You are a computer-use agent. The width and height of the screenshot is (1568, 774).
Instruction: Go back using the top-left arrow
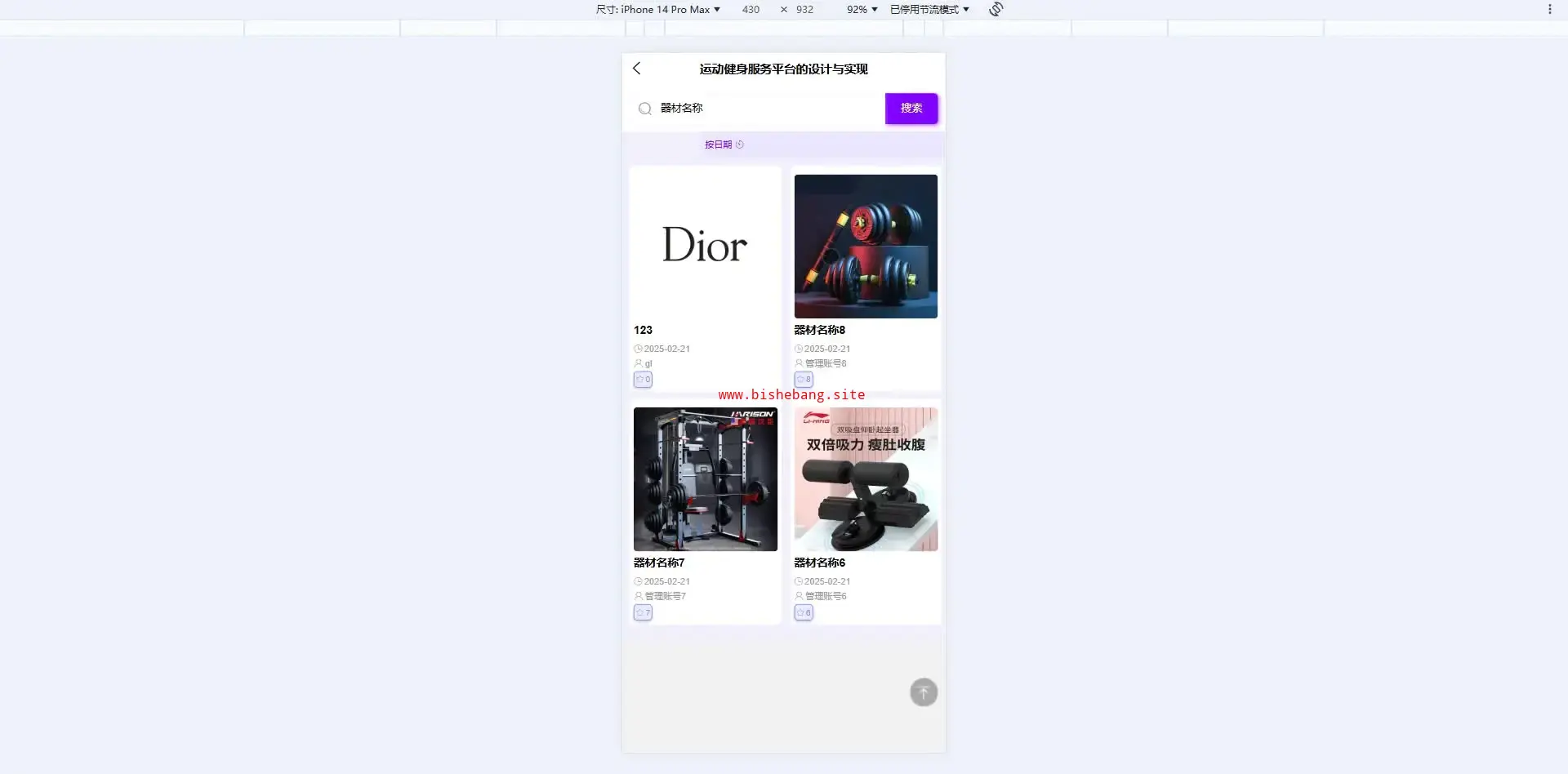point(637,69)
